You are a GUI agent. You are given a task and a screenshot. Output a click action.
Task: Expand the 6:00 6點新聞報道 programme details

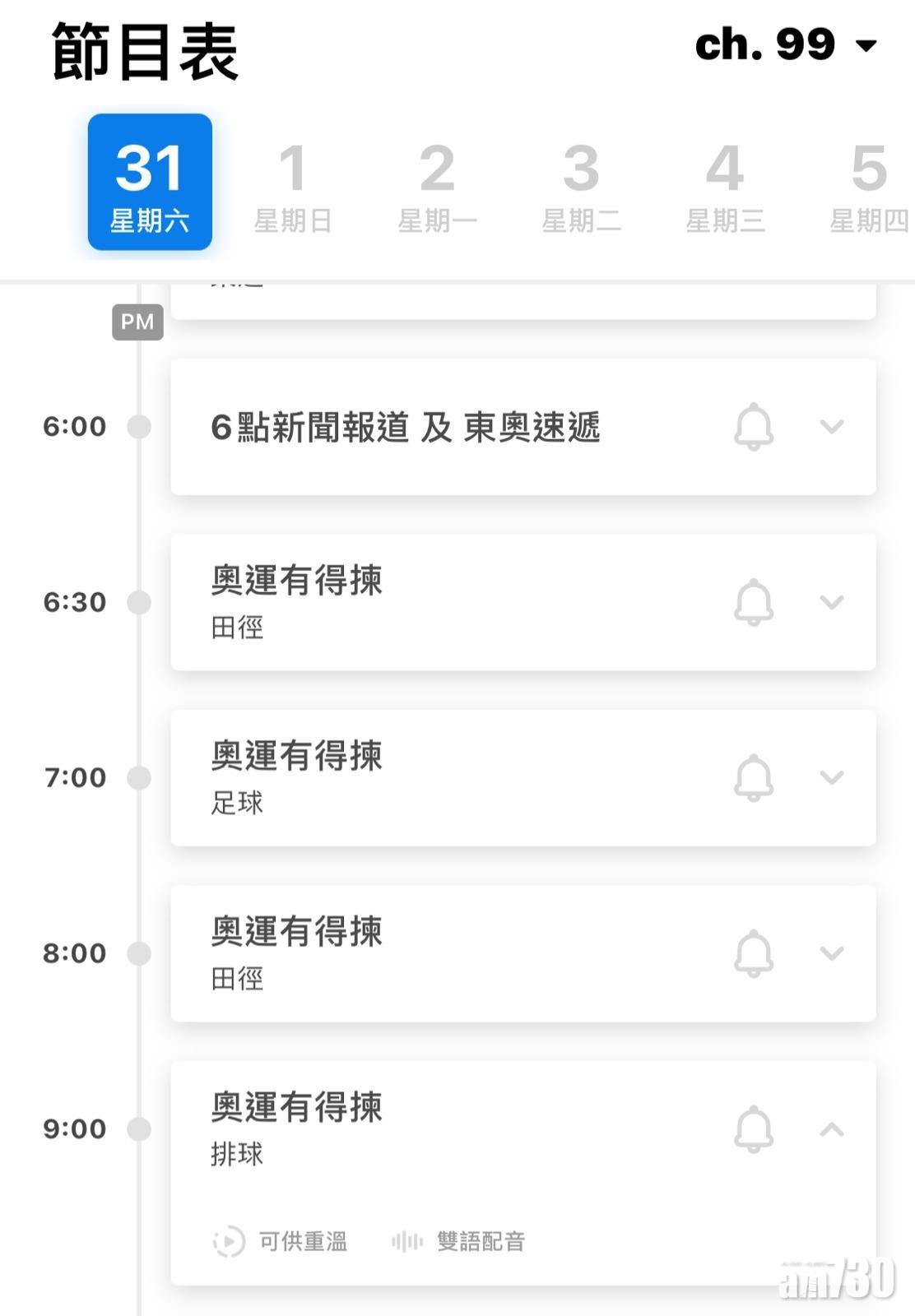(832, 427)
